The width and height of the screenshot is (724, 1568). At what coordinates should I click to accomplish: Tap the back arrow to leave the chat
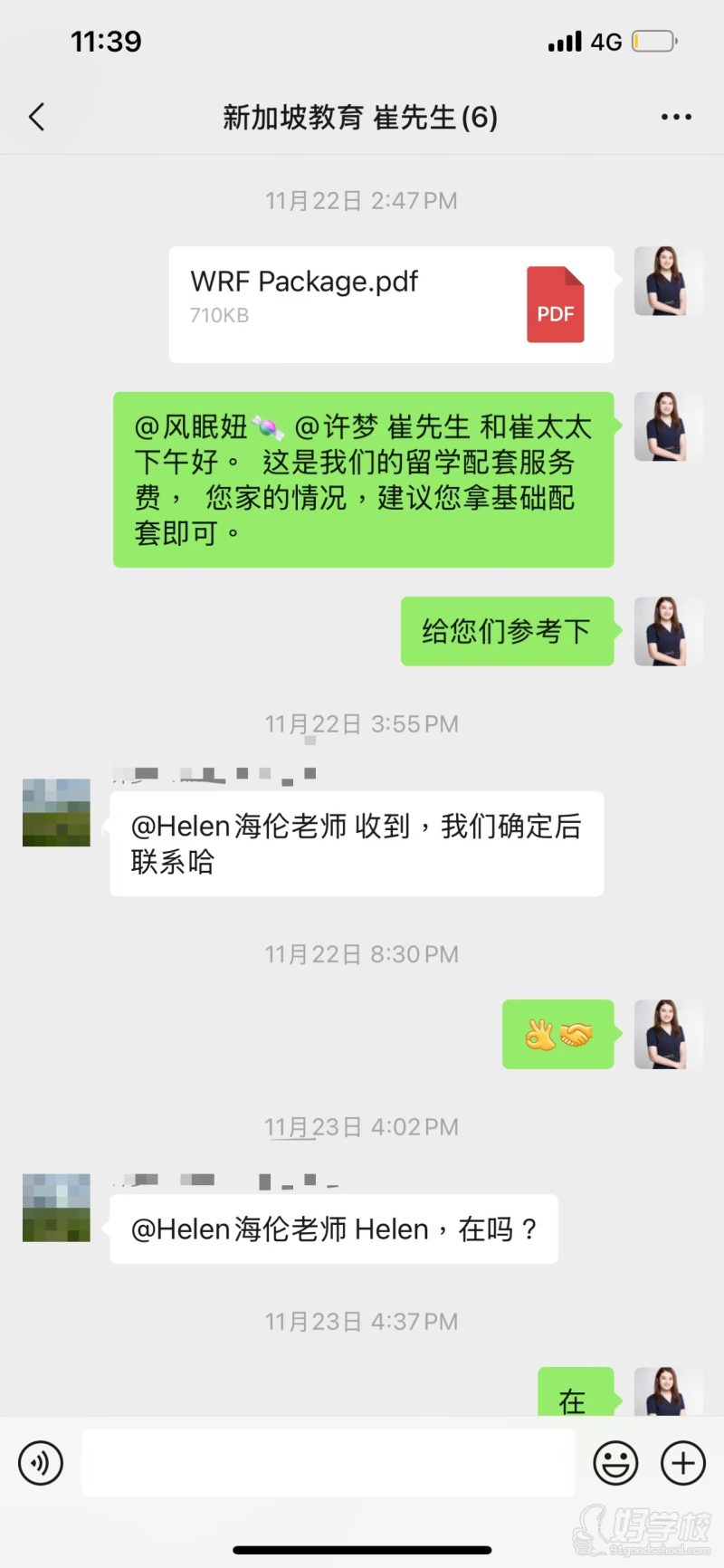pos(36,117)
